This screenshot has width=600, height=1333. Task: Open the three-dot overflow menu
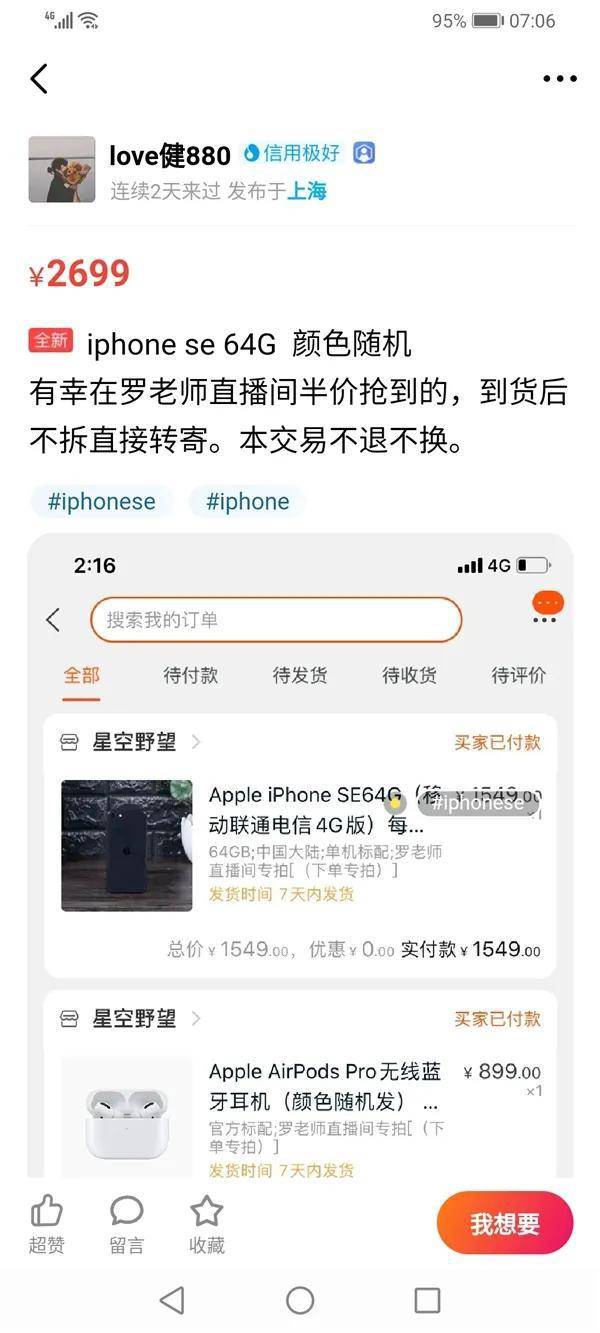559,79
